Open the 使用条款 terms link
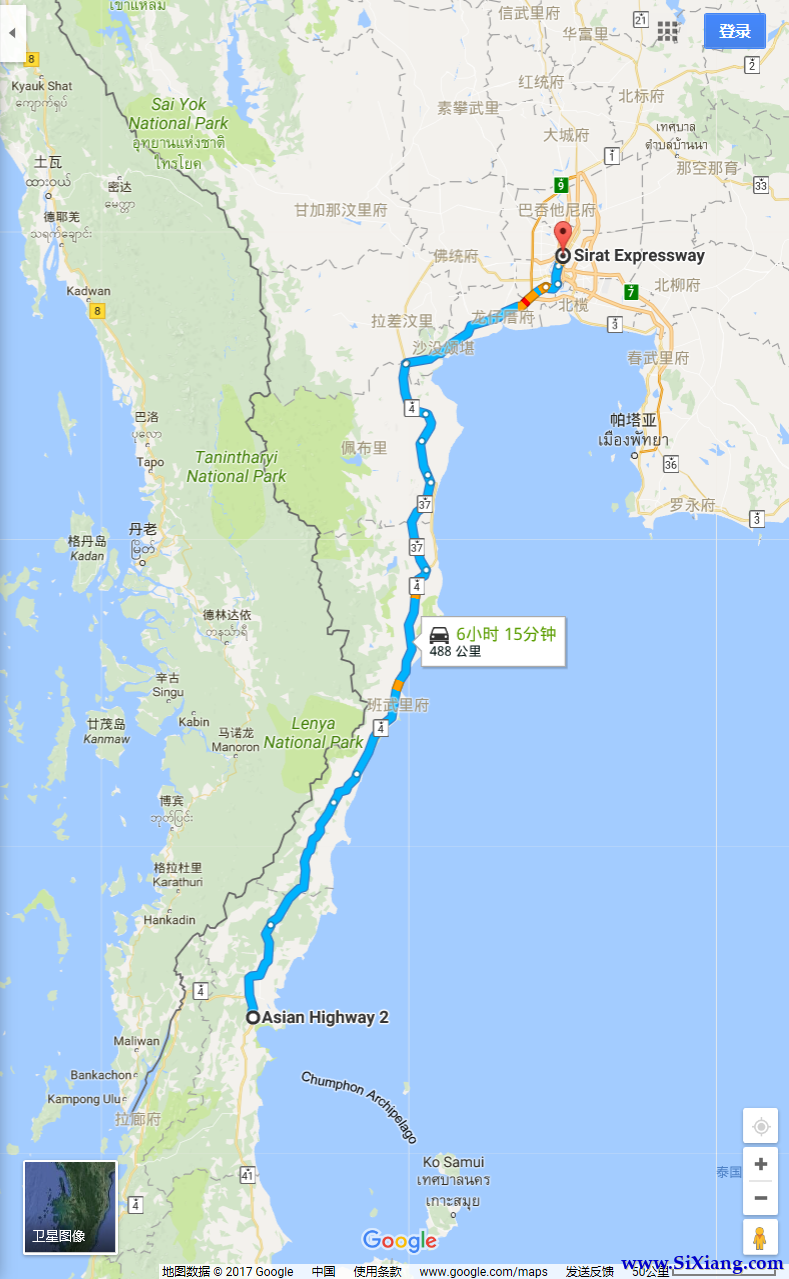The height and width of the screenshot is (1279, 789). (377, 1272)
